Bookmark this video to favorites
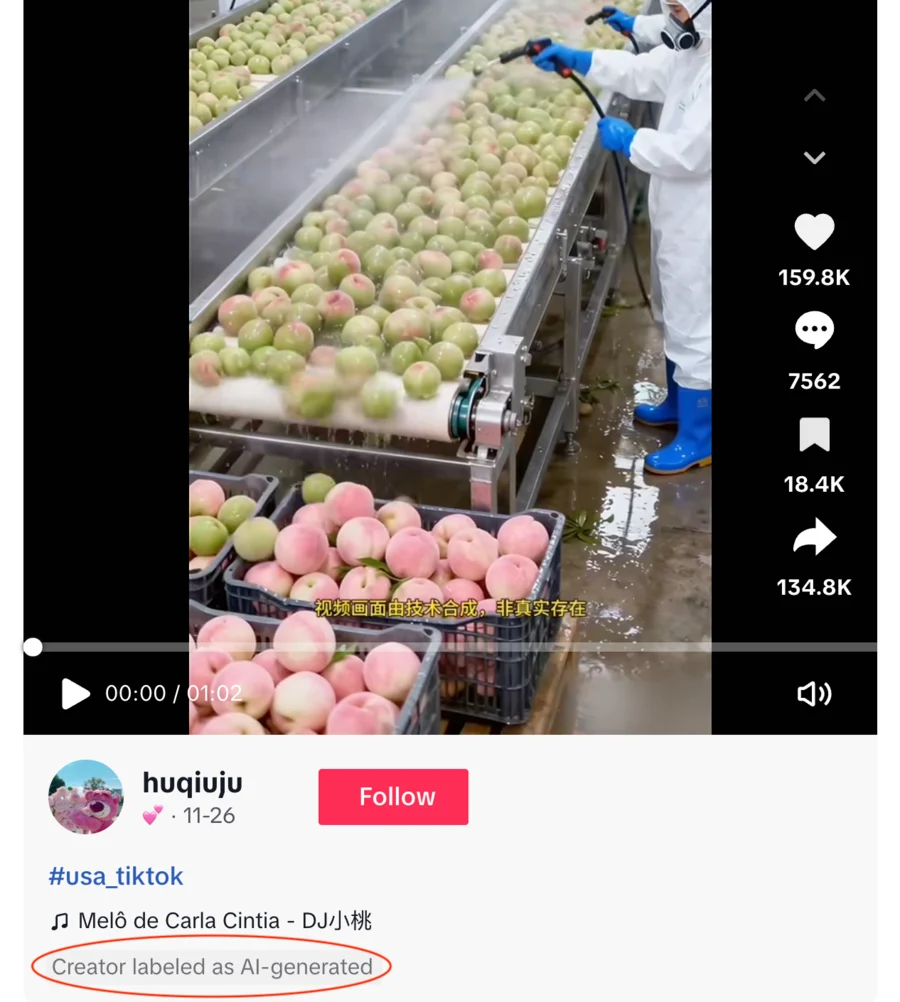The image size is (900, 1002). pos(814,436)
